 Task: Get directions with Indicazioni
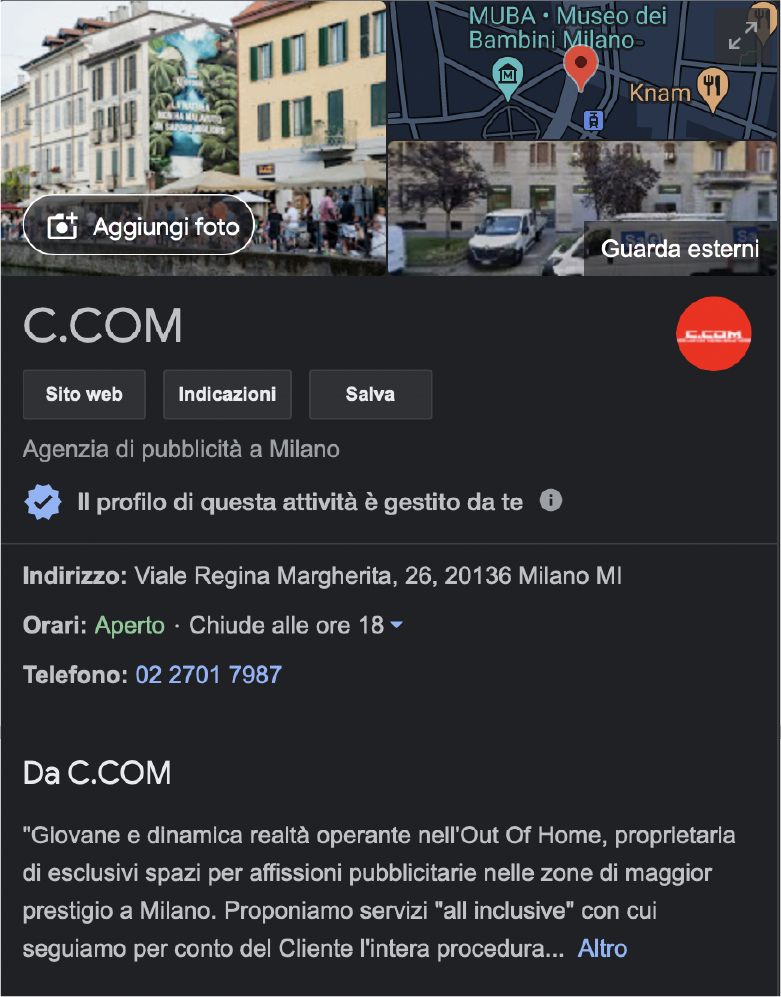click(227, 394)
